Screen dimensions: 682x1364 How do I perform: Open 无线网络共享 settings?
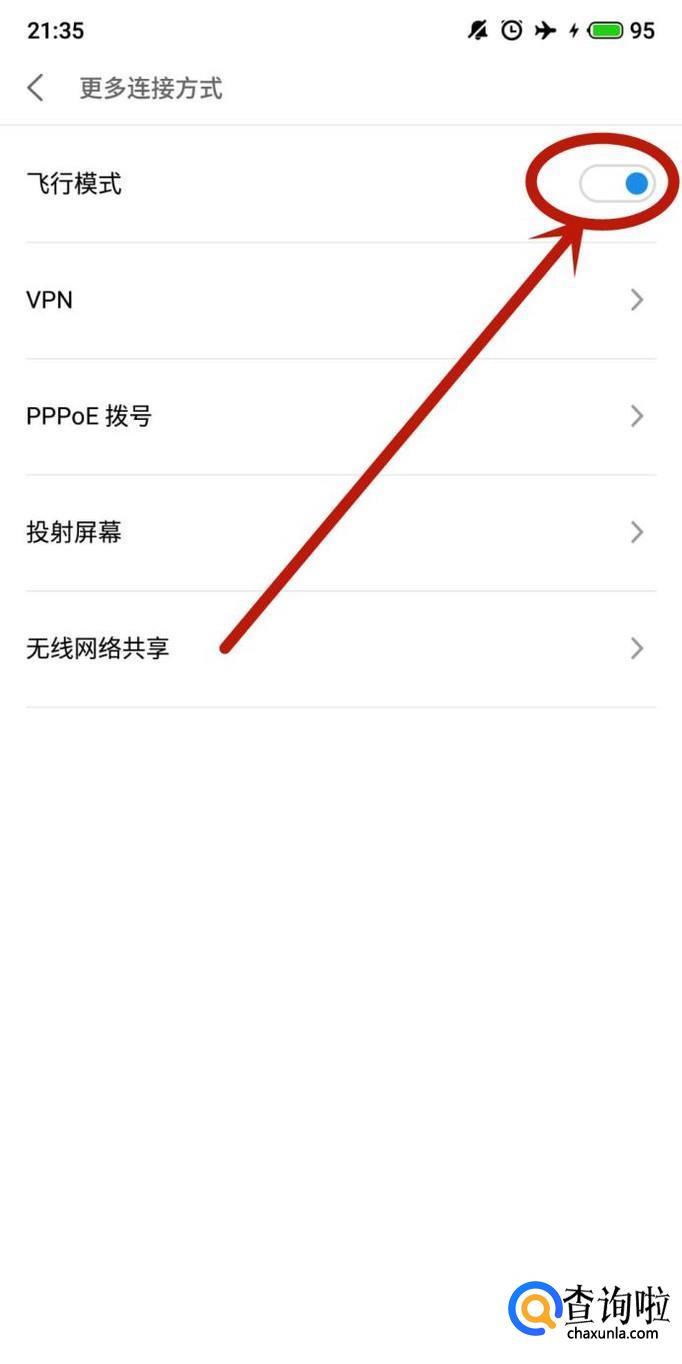pyautogui.click(x=341, y=648)
